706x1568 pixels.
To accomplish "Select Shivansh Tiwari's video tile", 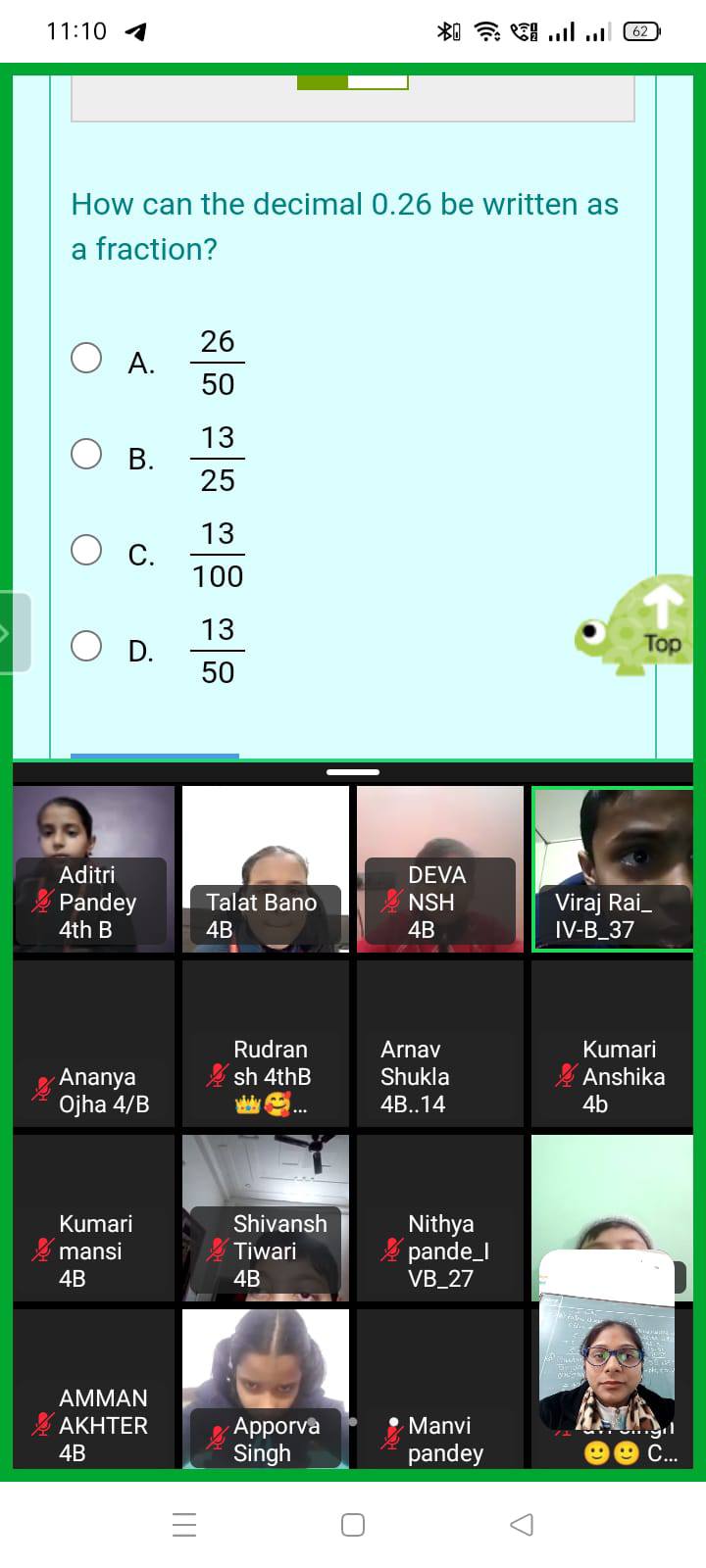I will (x=266, y=1217).
